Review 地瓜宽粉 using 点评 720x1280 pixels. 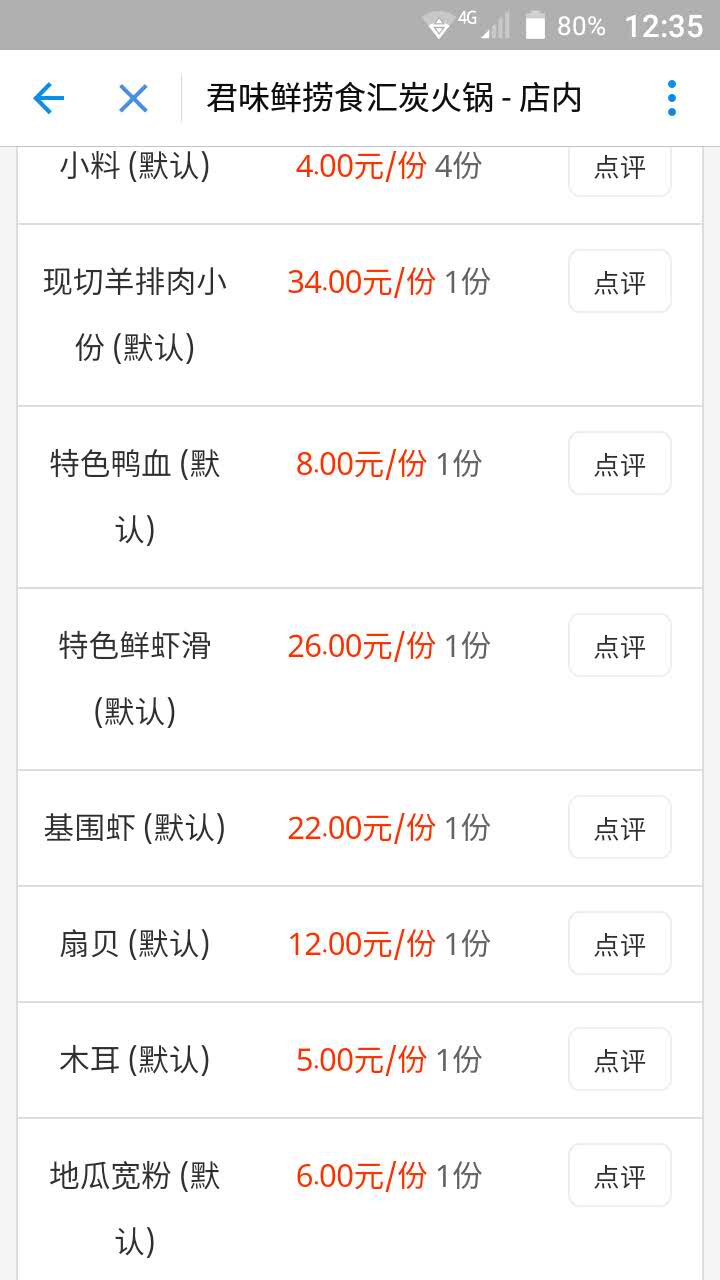click(620, 1176)
